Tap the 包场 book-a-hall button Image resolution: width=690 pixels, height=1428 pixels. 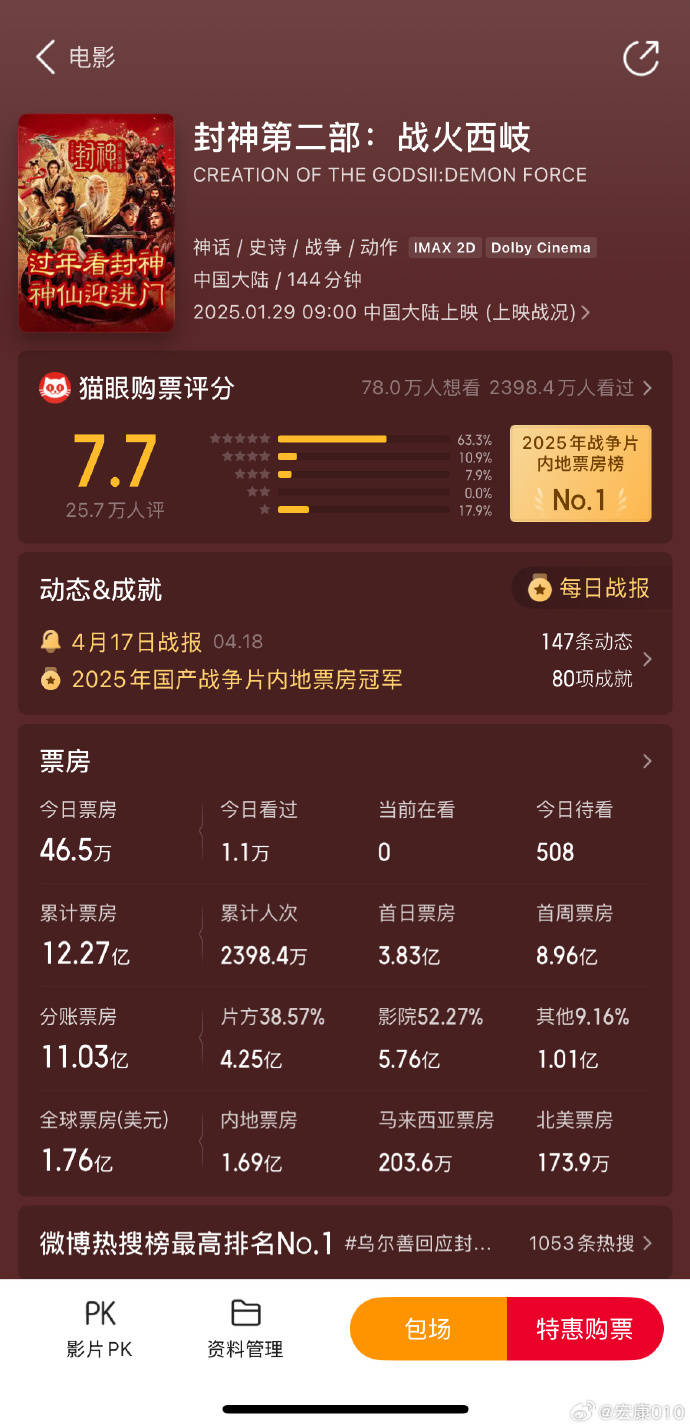pos(428,1329)
